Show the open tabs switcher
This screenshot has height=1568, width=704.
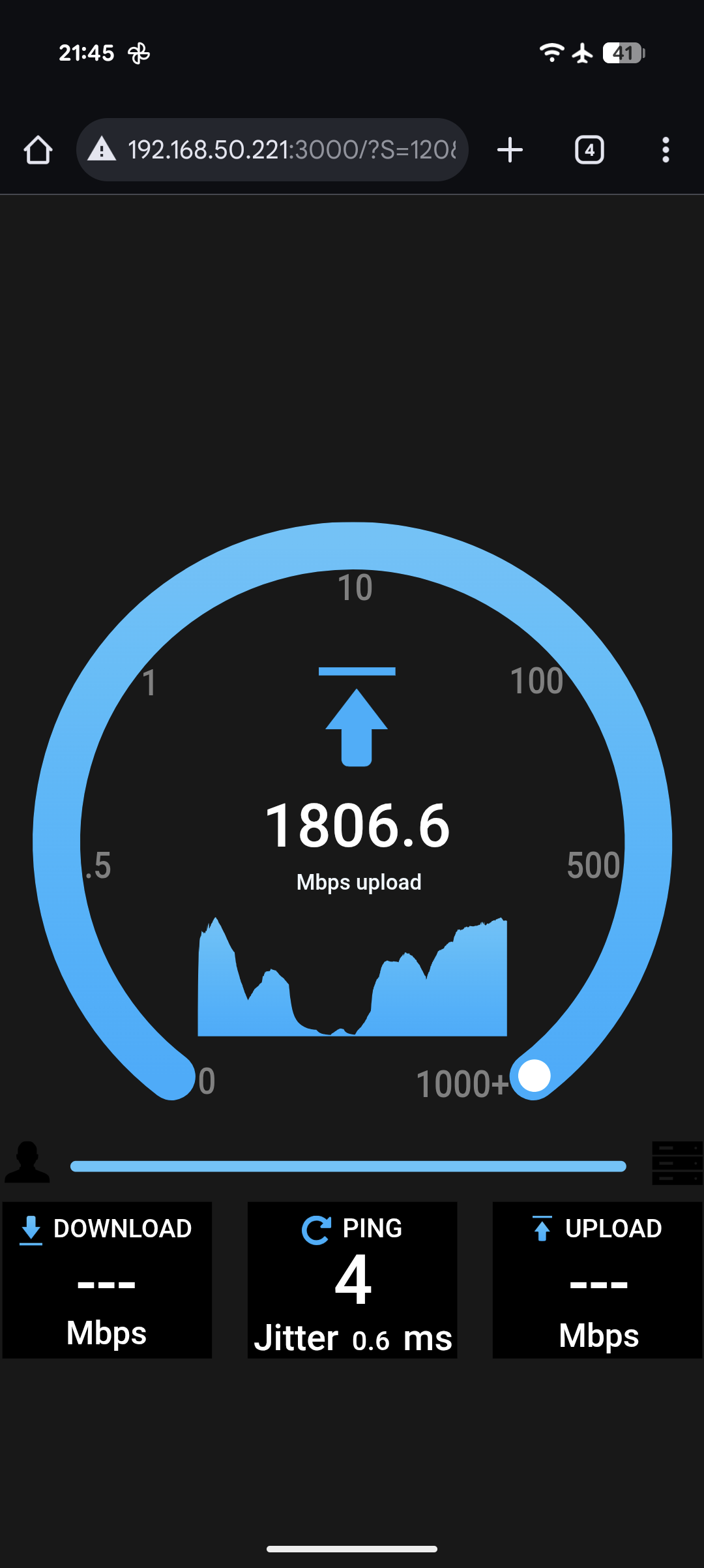589,150
